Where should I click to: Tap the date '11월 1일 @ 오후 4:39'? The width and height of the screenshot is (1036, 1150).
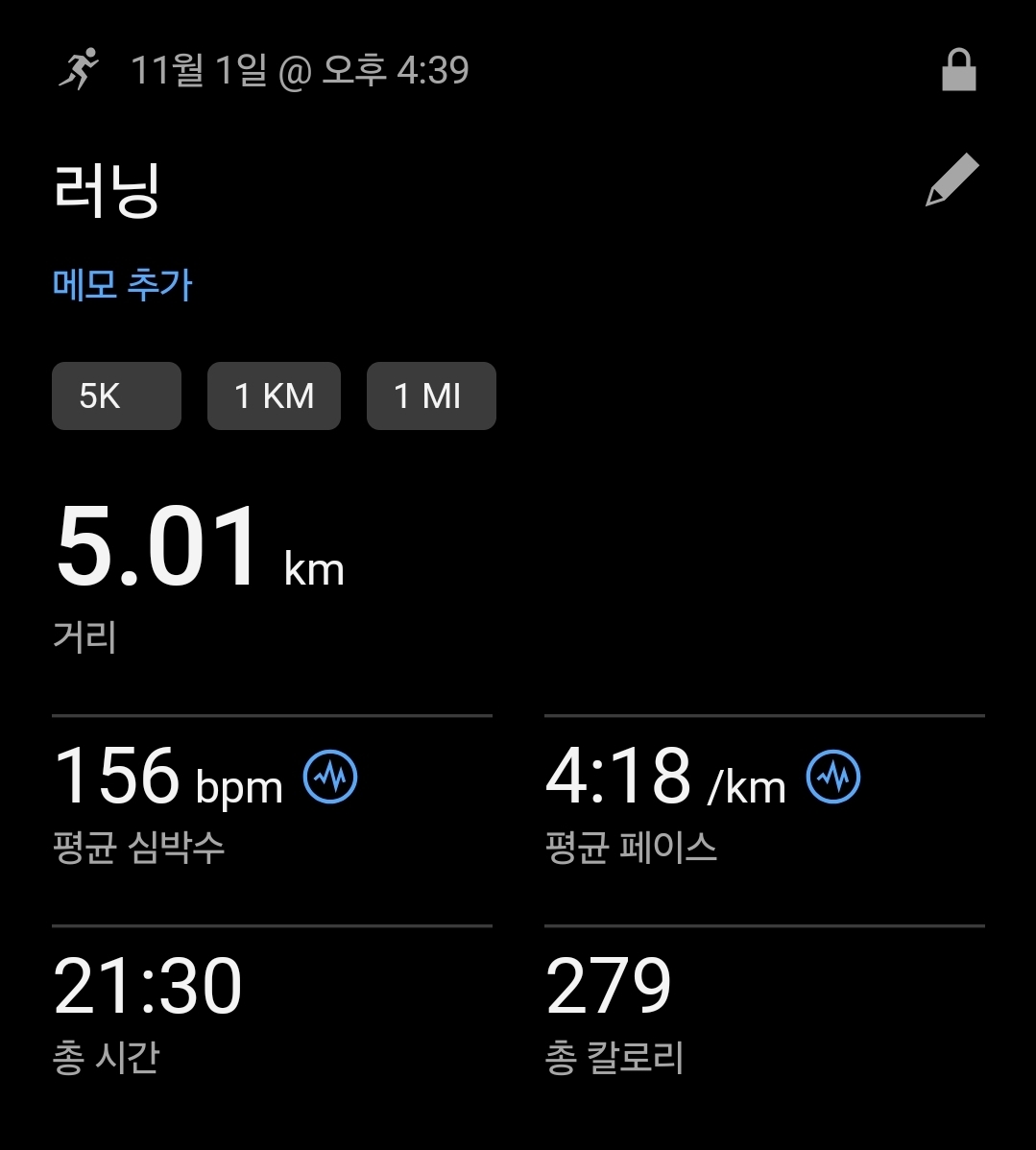[301, 68]
